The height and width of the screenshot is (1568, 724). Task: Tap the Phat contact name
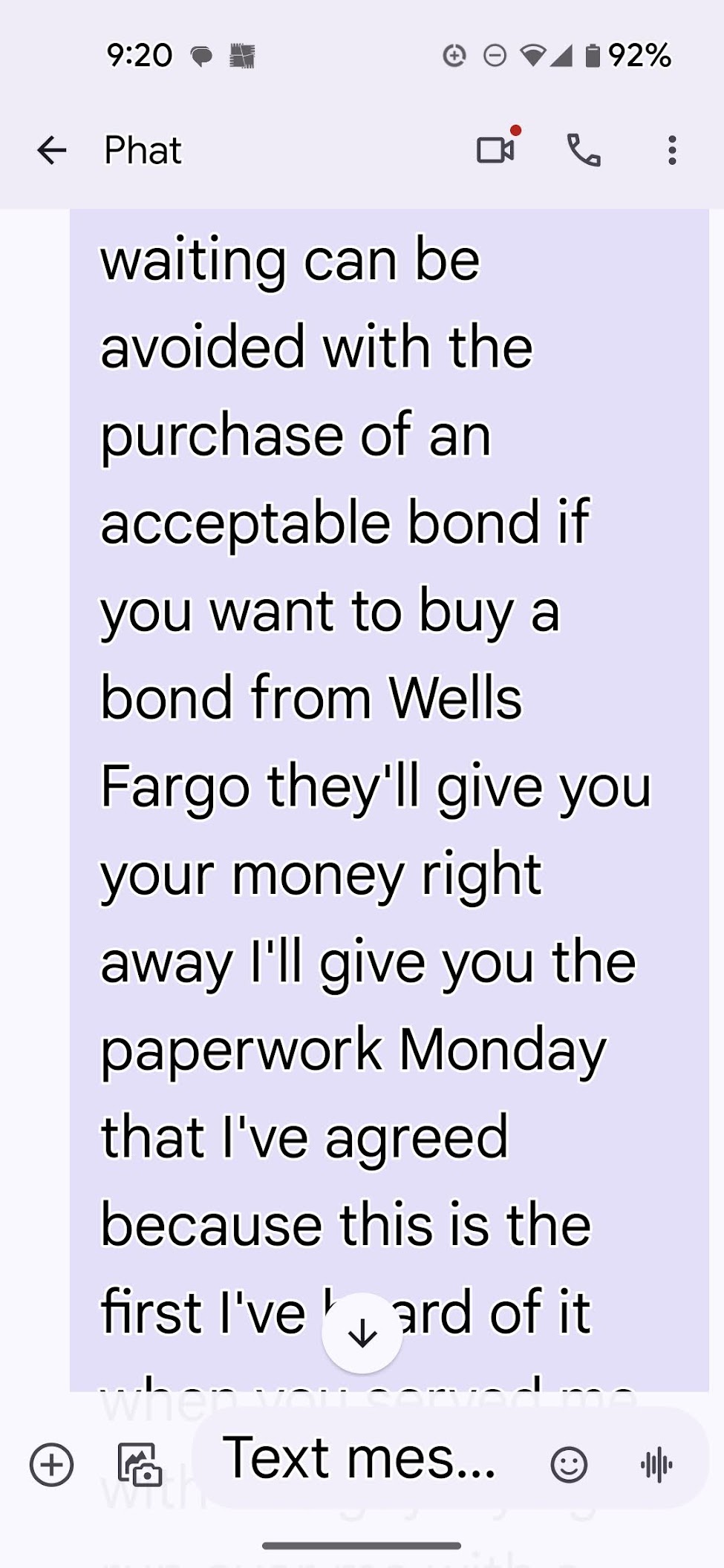pyautogui.click(x=141, y=149)
